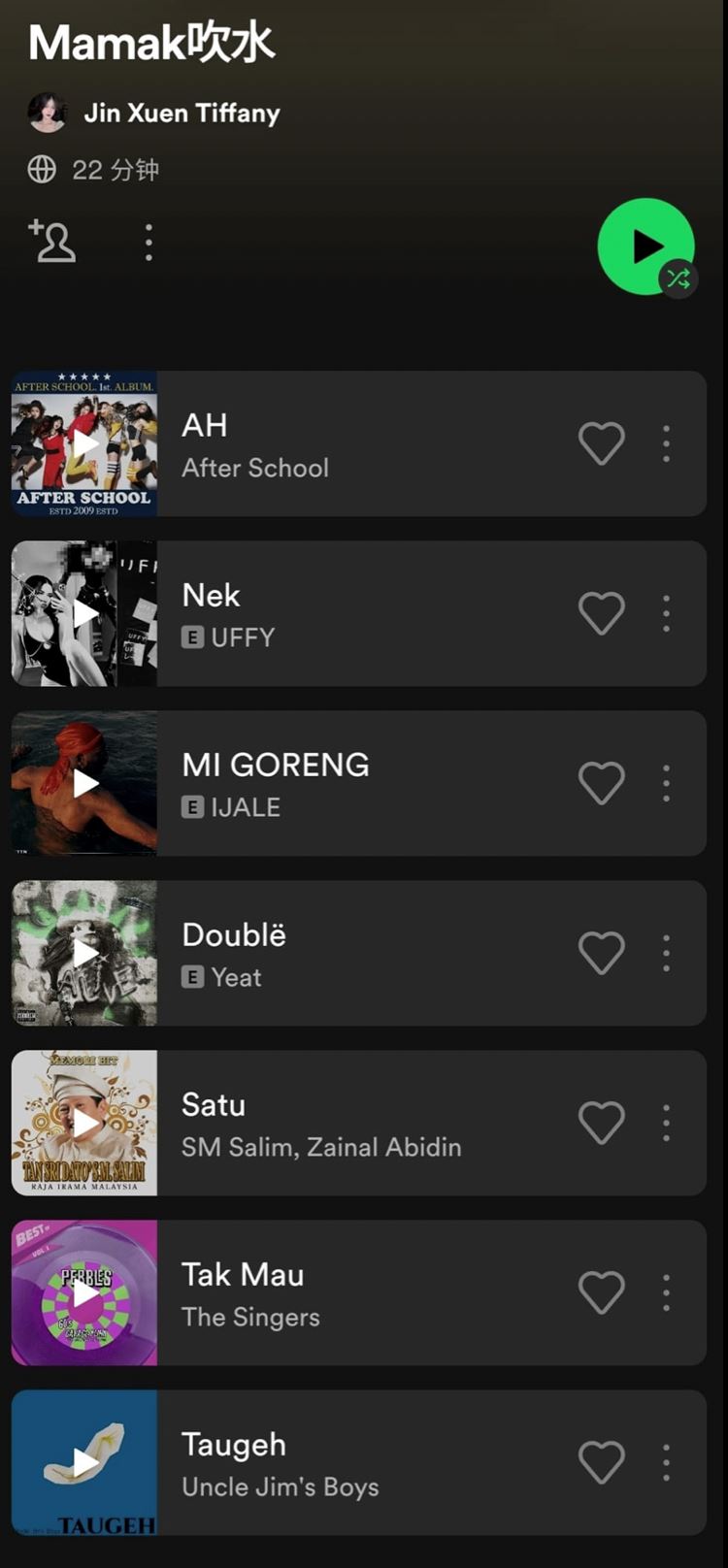Like the track Taugeh

coord(601,1462)
